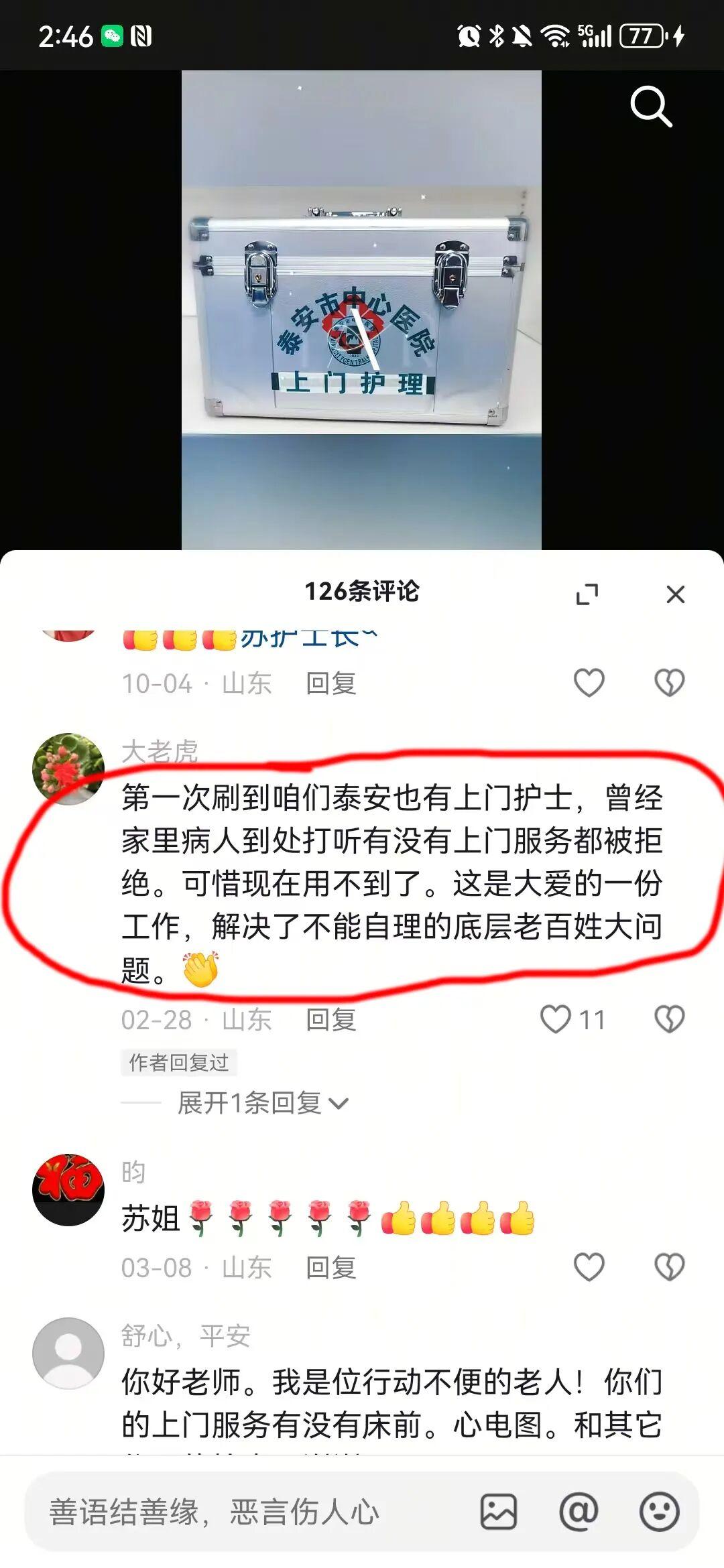Dislike 大老虎's comment
The width and height of the screenshot is (724, 1568).
(669, 1019)
